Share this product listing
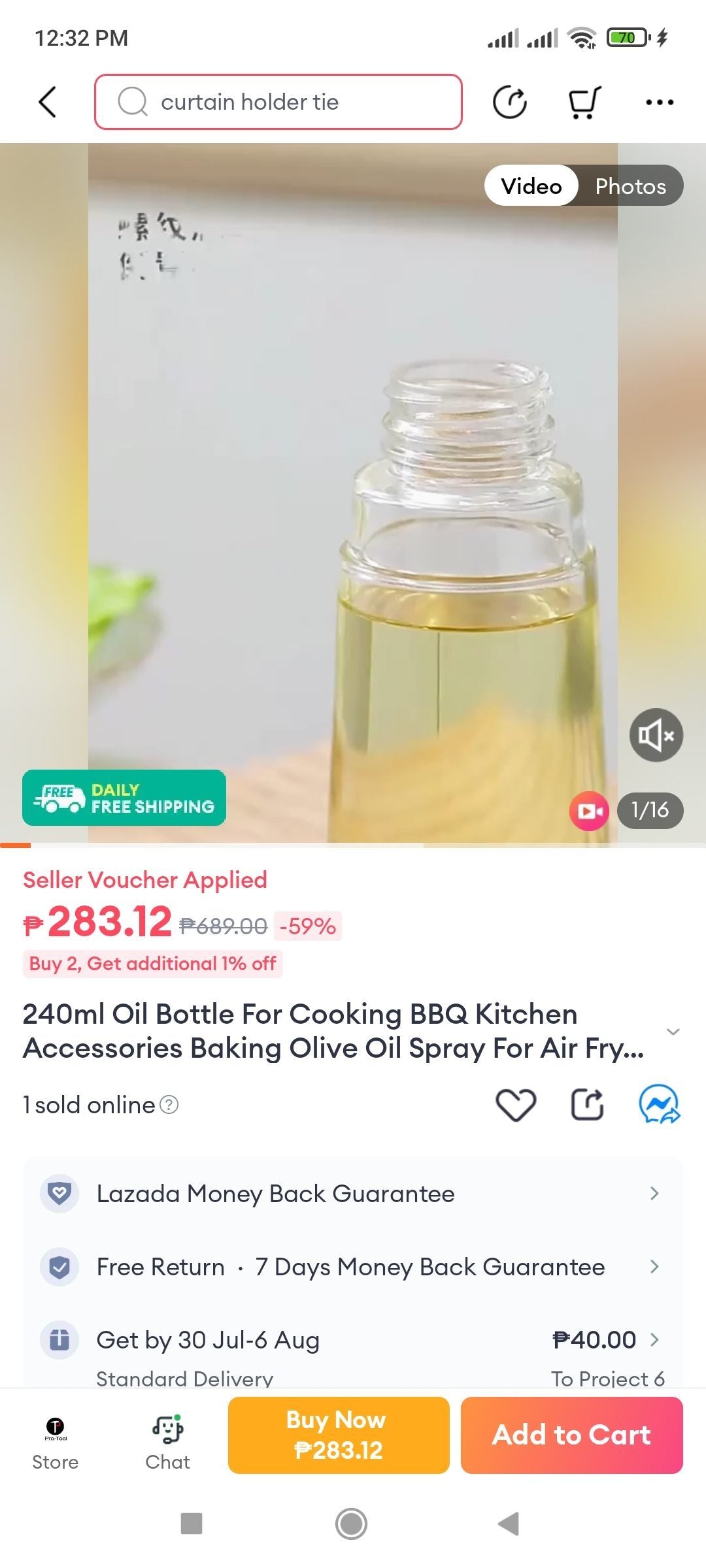The height and width of the screenshot is (1568, 706). [587, 1105]
